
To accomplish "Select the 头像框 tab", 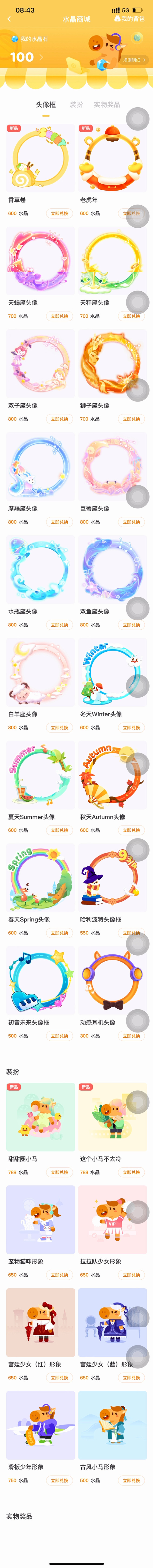I will (46, 105).
